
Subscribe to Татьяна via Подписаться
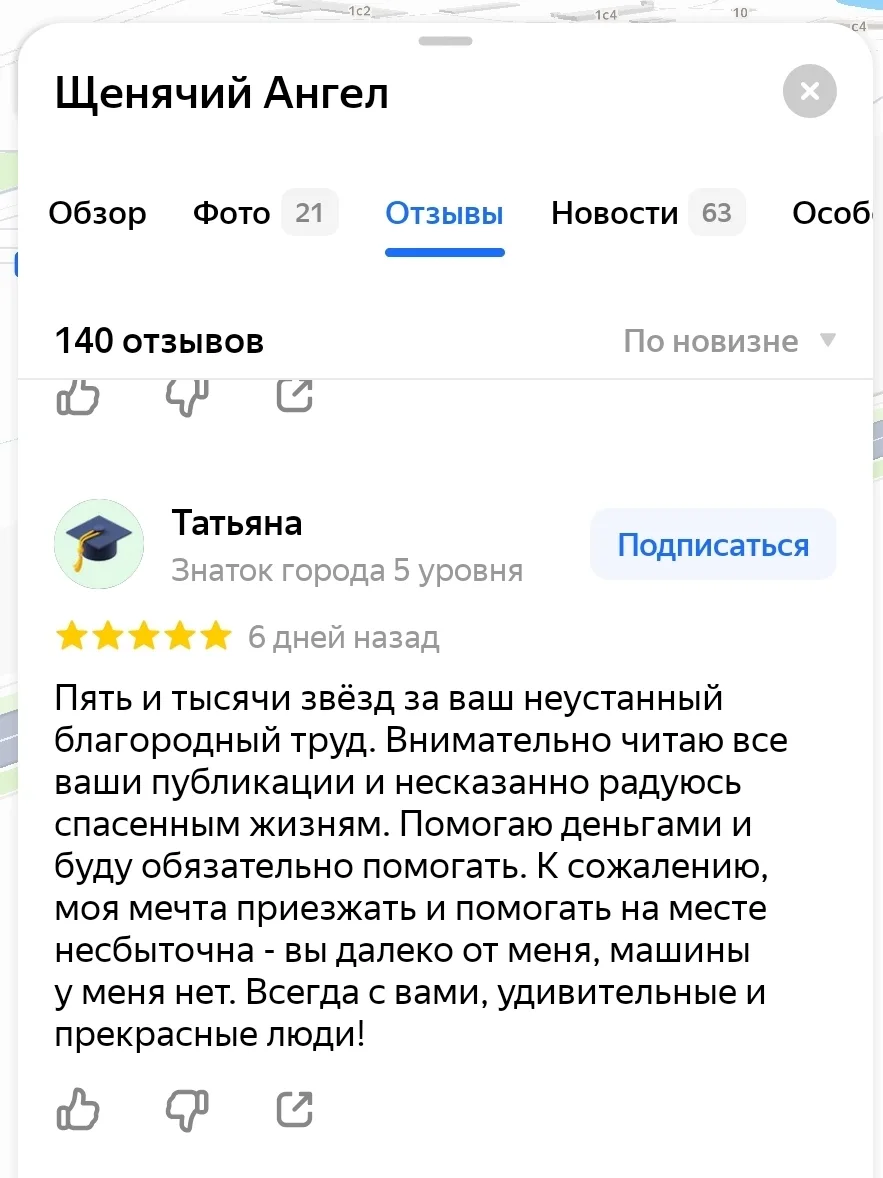point(712,545)
